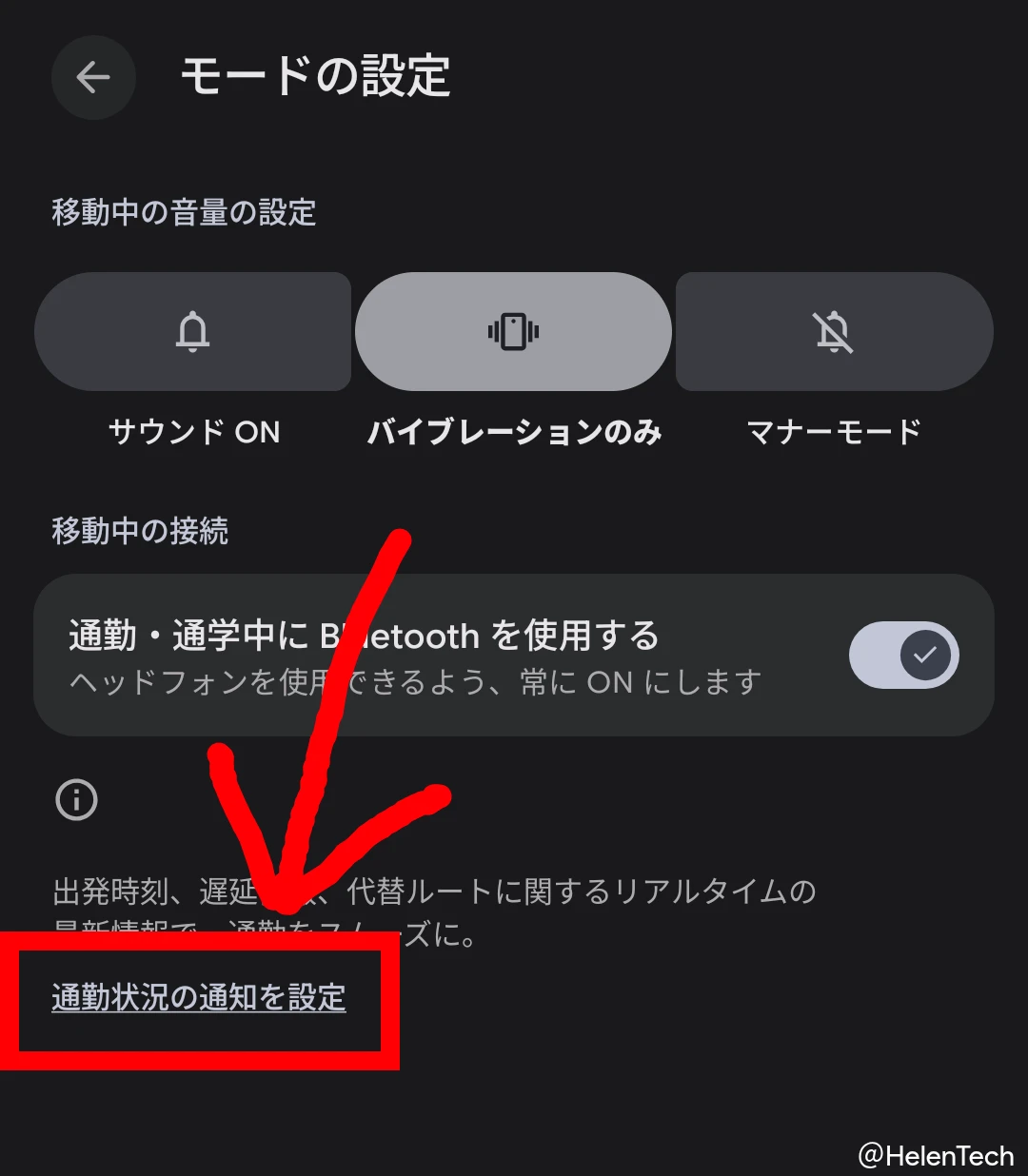The image size is (1028, 1176).
Task: Select the bell icon for サウンド ON
Action: click(193, 332)
